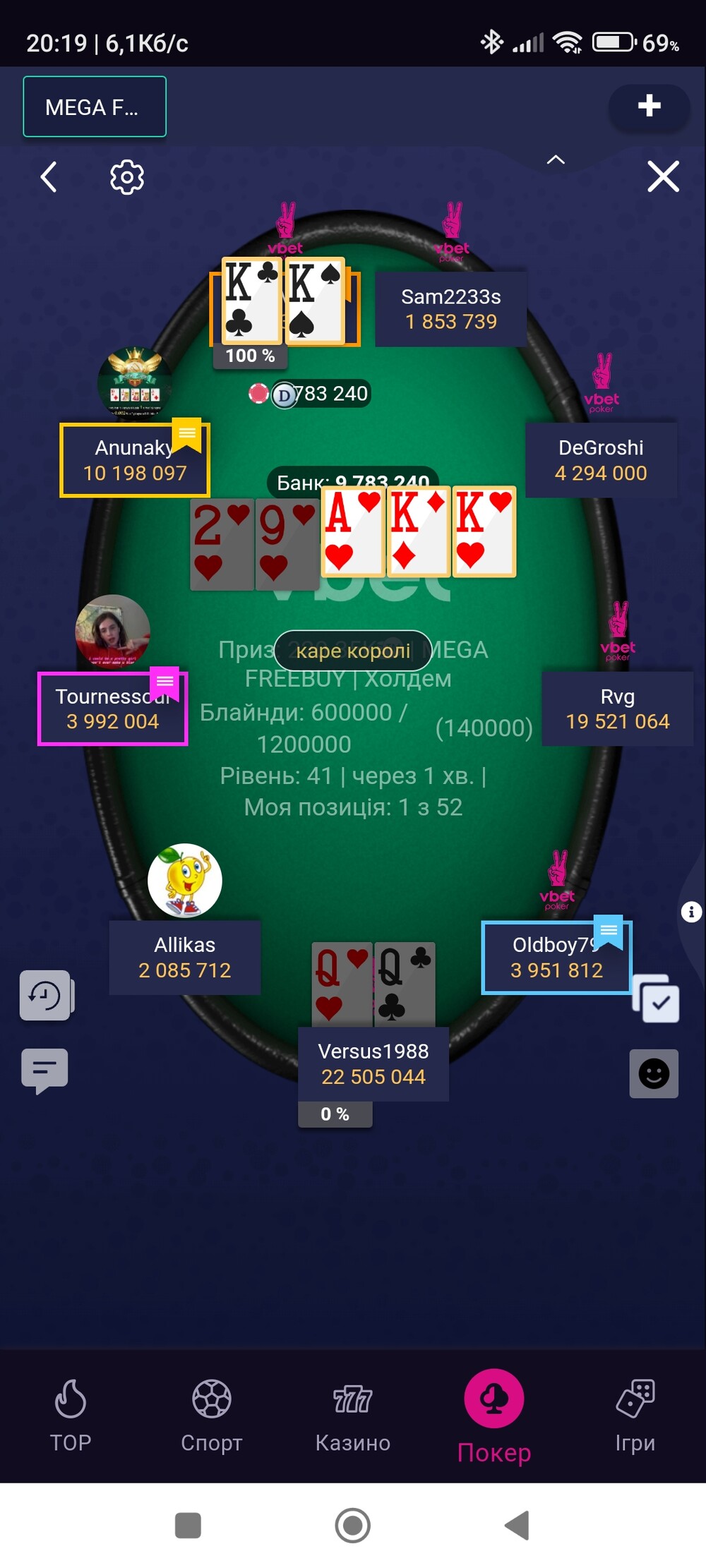Screen dimensions: 706x1568
Task: Open the table settings gear
Action: (x=127, y=176)
